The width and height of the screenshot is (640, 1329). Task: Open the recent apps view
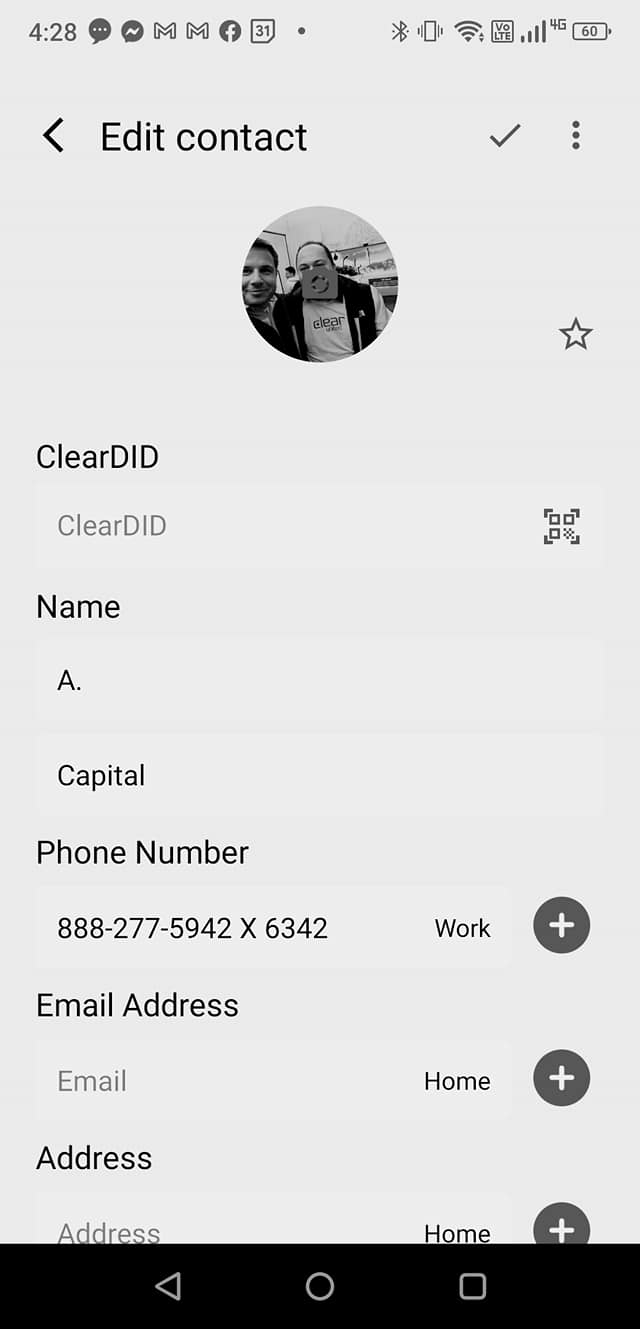472,1286
